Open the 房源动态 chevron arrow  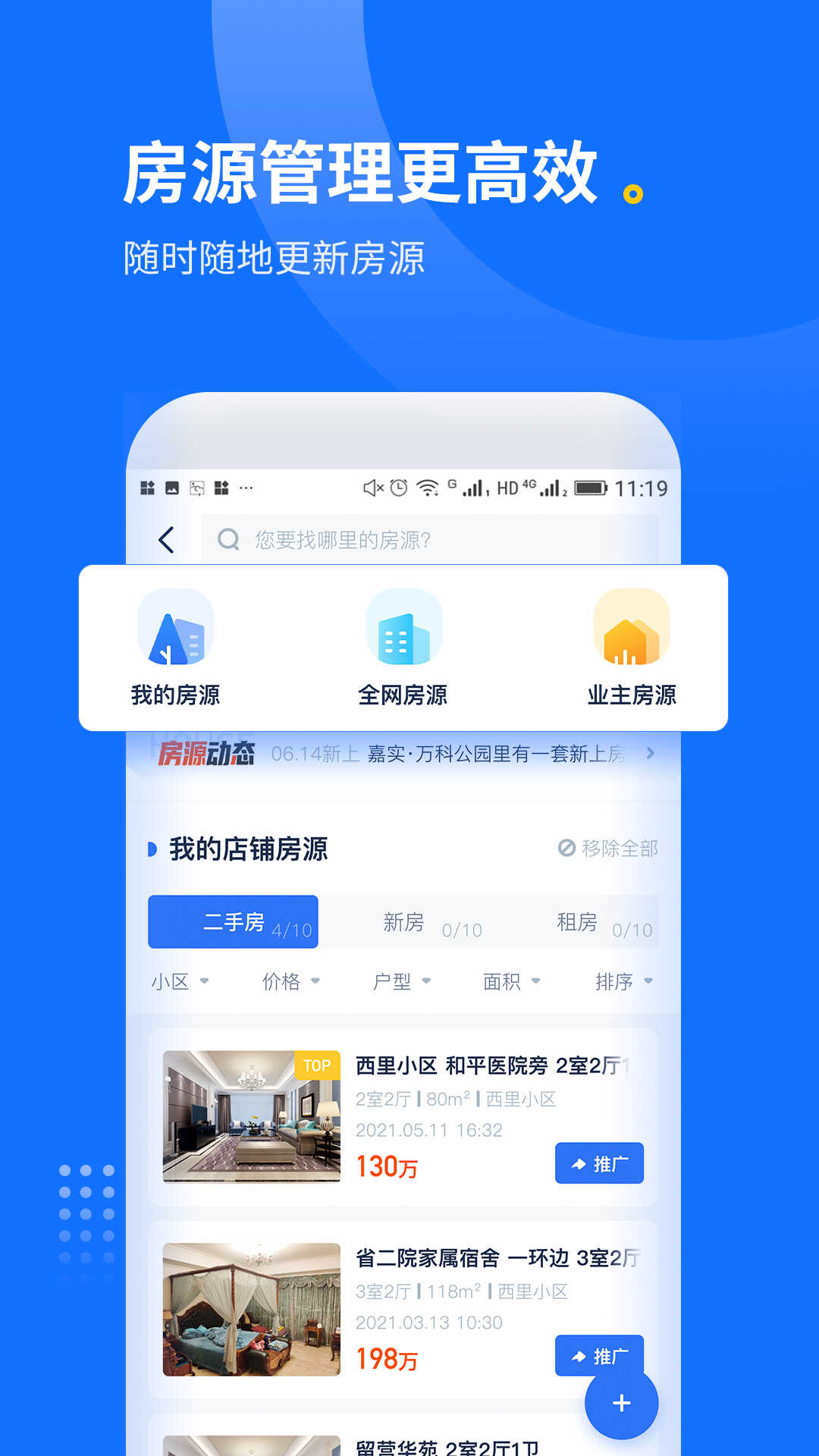pos(650,753)
